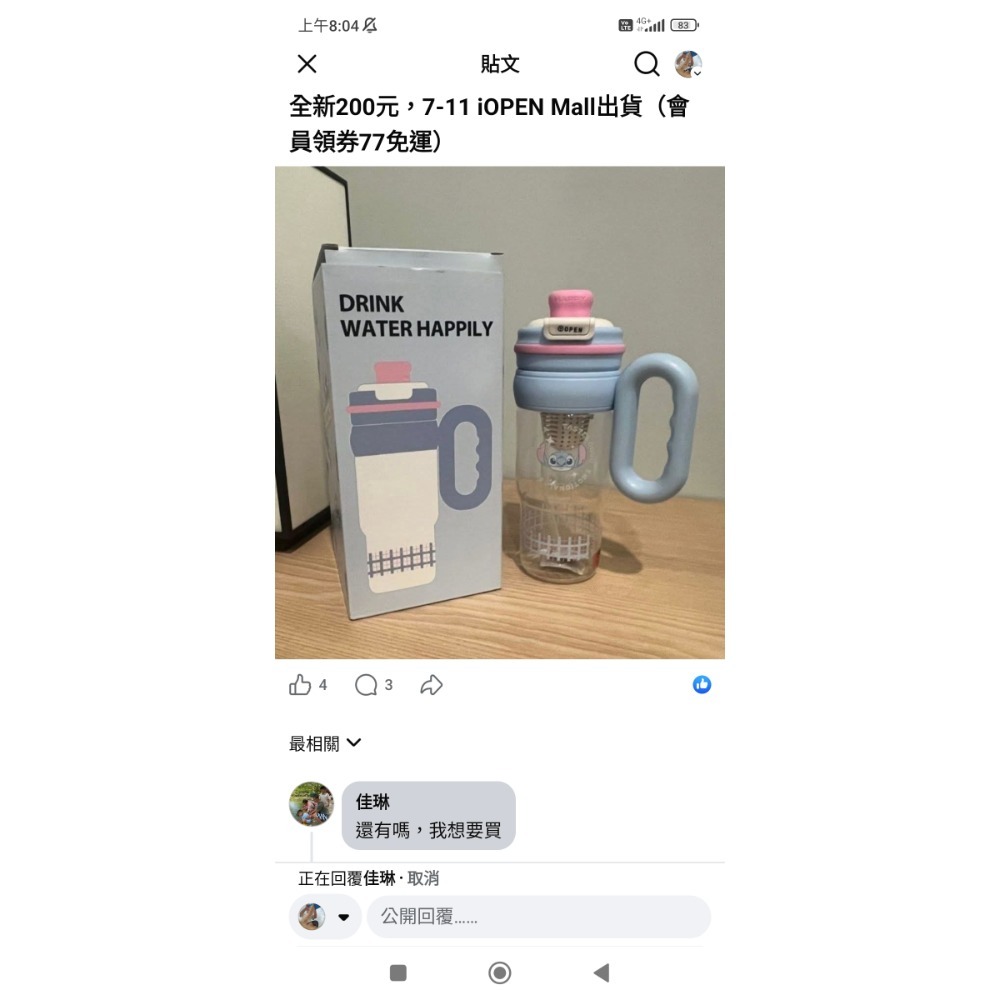The width and height of the screenshot is (1000, 1000).
Task: Go back using the system back triangle
Action: [x=601, y=973]
